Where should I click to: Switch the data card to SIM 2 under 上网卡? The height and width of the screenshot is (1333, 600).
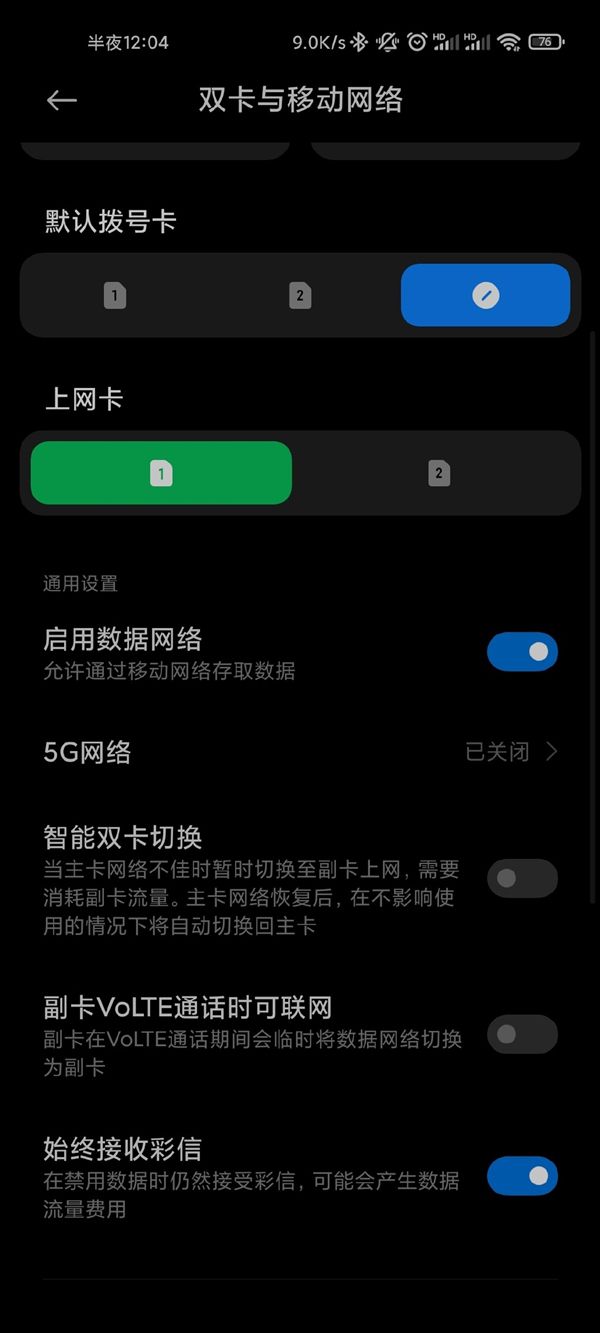(x=438, y=473)
